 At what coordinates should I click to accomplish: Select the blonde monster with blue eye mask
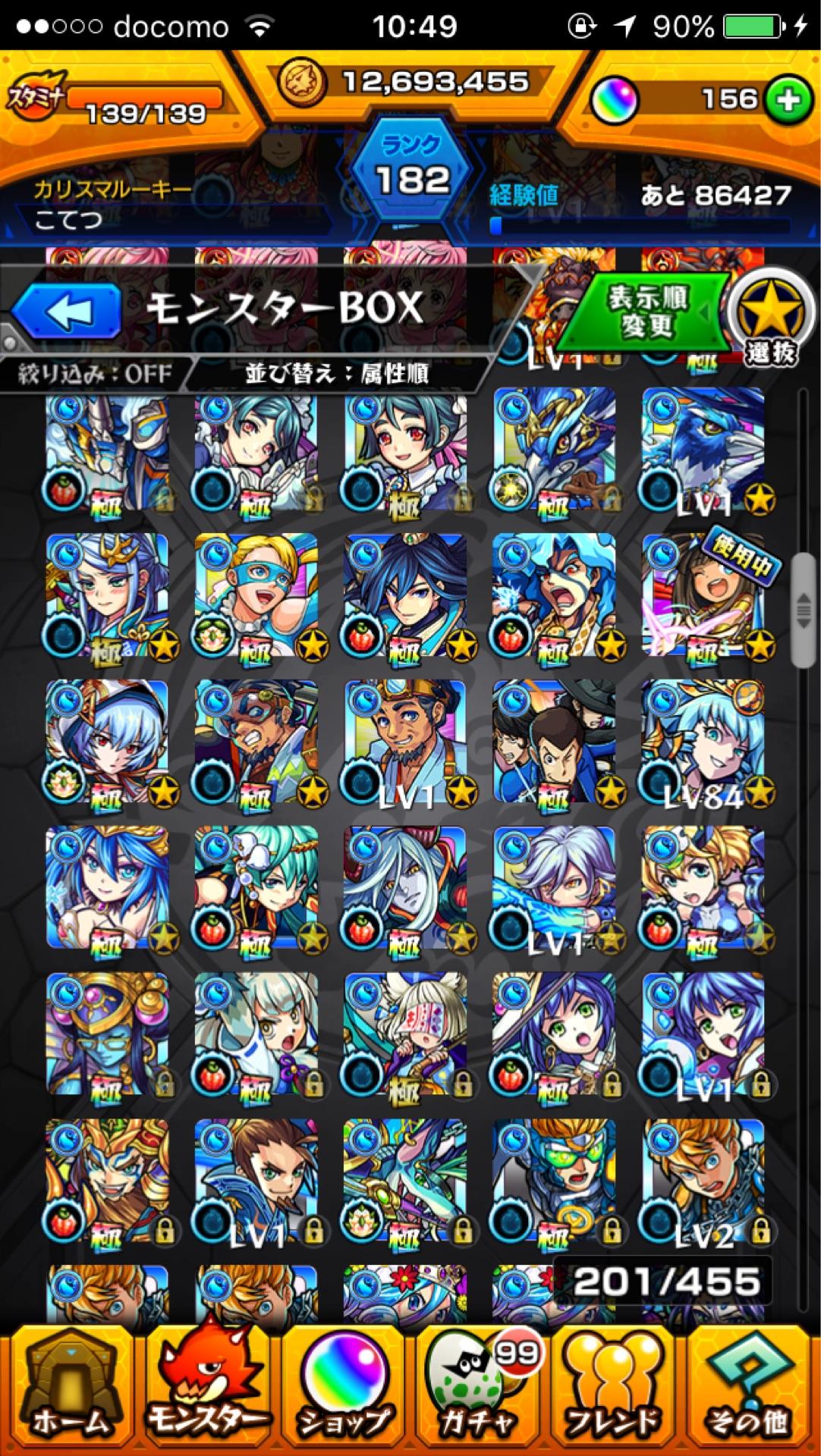point(256,597)
